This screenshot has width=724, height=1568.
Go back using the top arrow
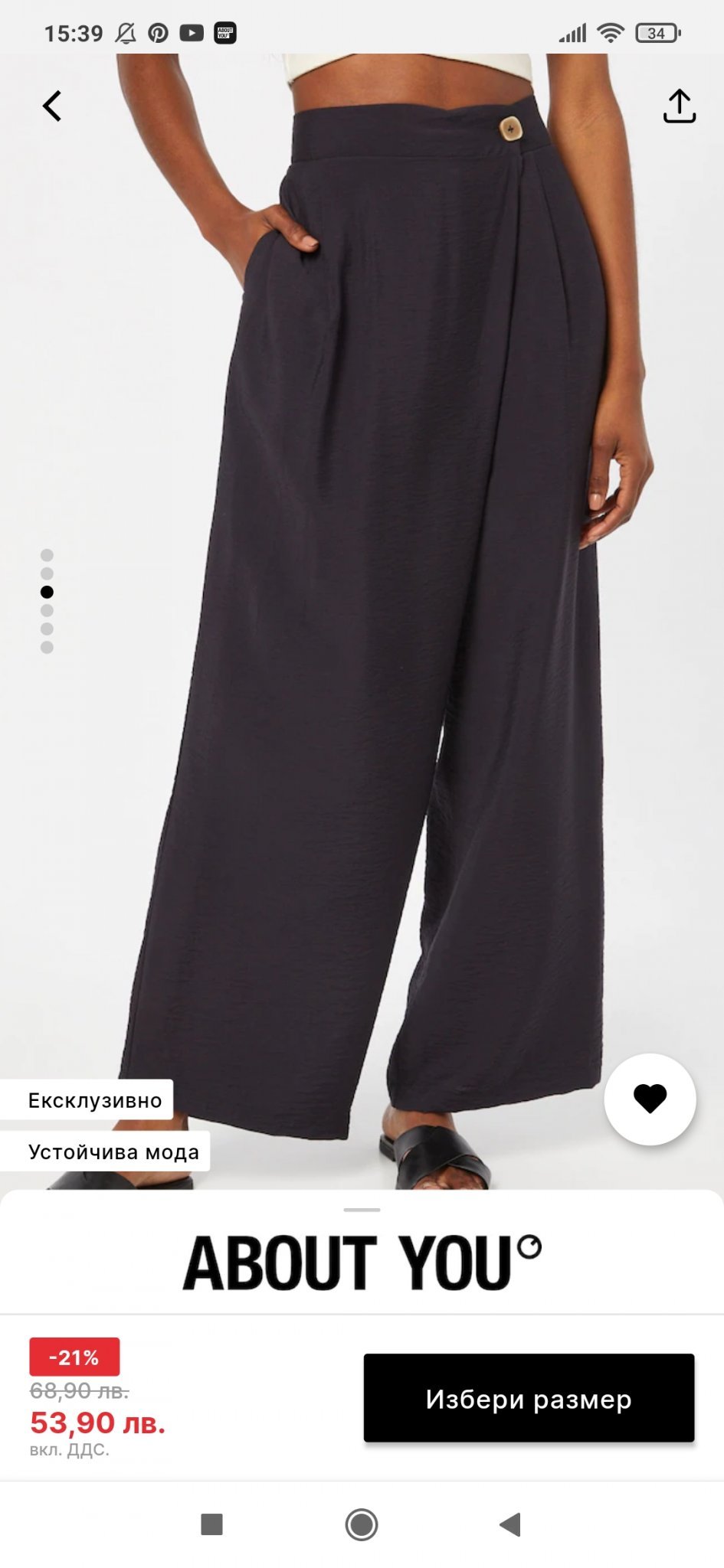52,106
